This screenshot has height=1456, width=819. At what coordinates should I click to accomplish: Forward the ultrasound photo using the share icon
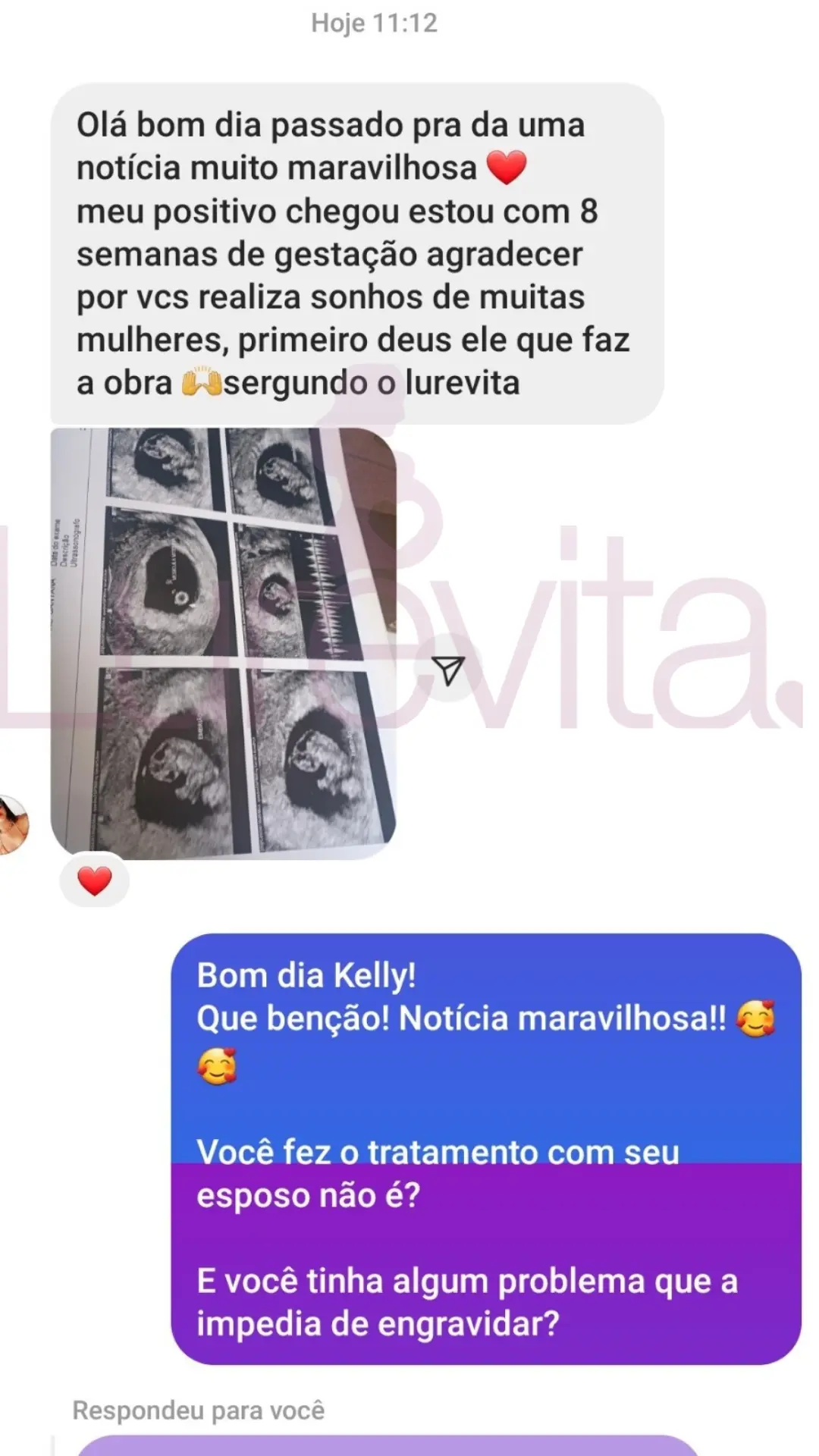pyautogui.click(x=447, y=670)
